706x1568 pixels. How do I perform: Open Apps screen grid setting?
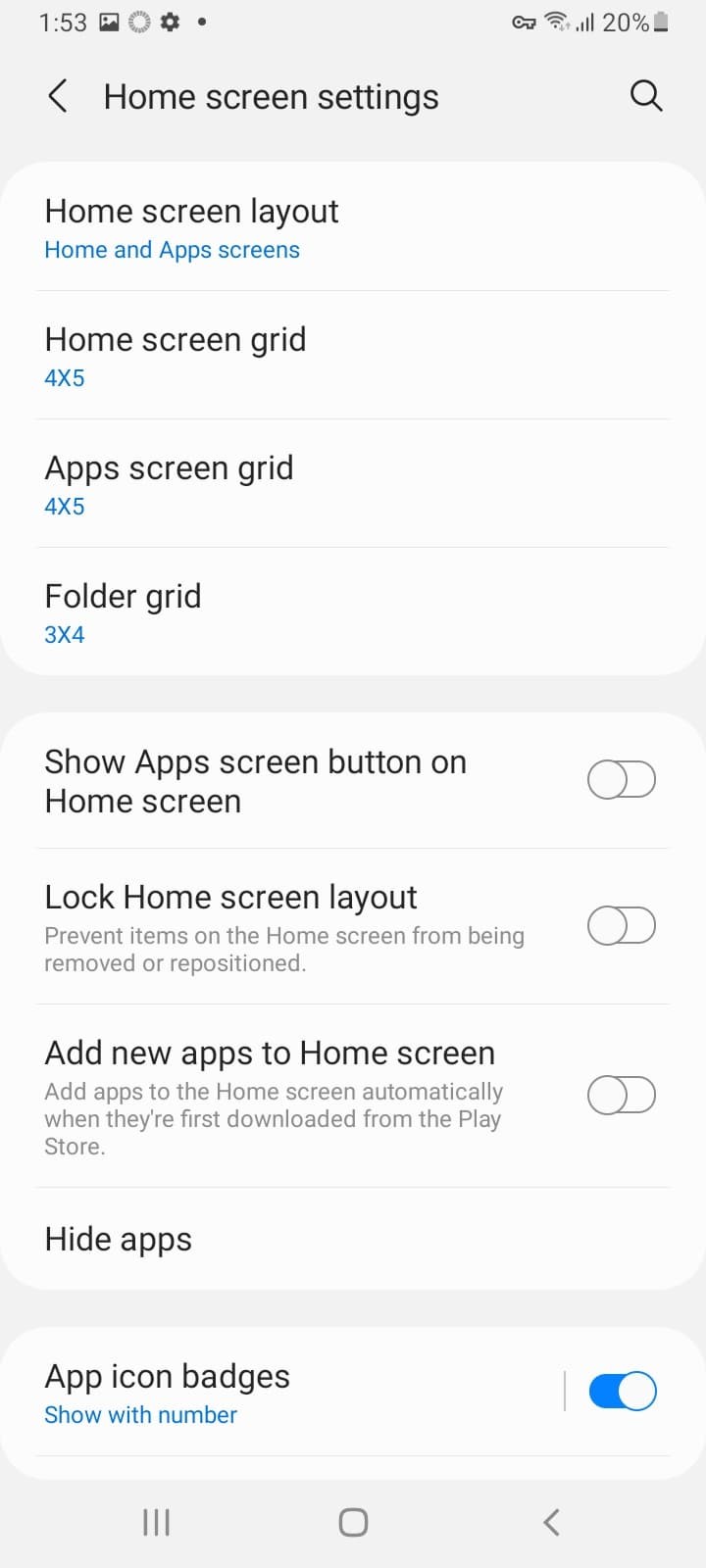(353, 484)
